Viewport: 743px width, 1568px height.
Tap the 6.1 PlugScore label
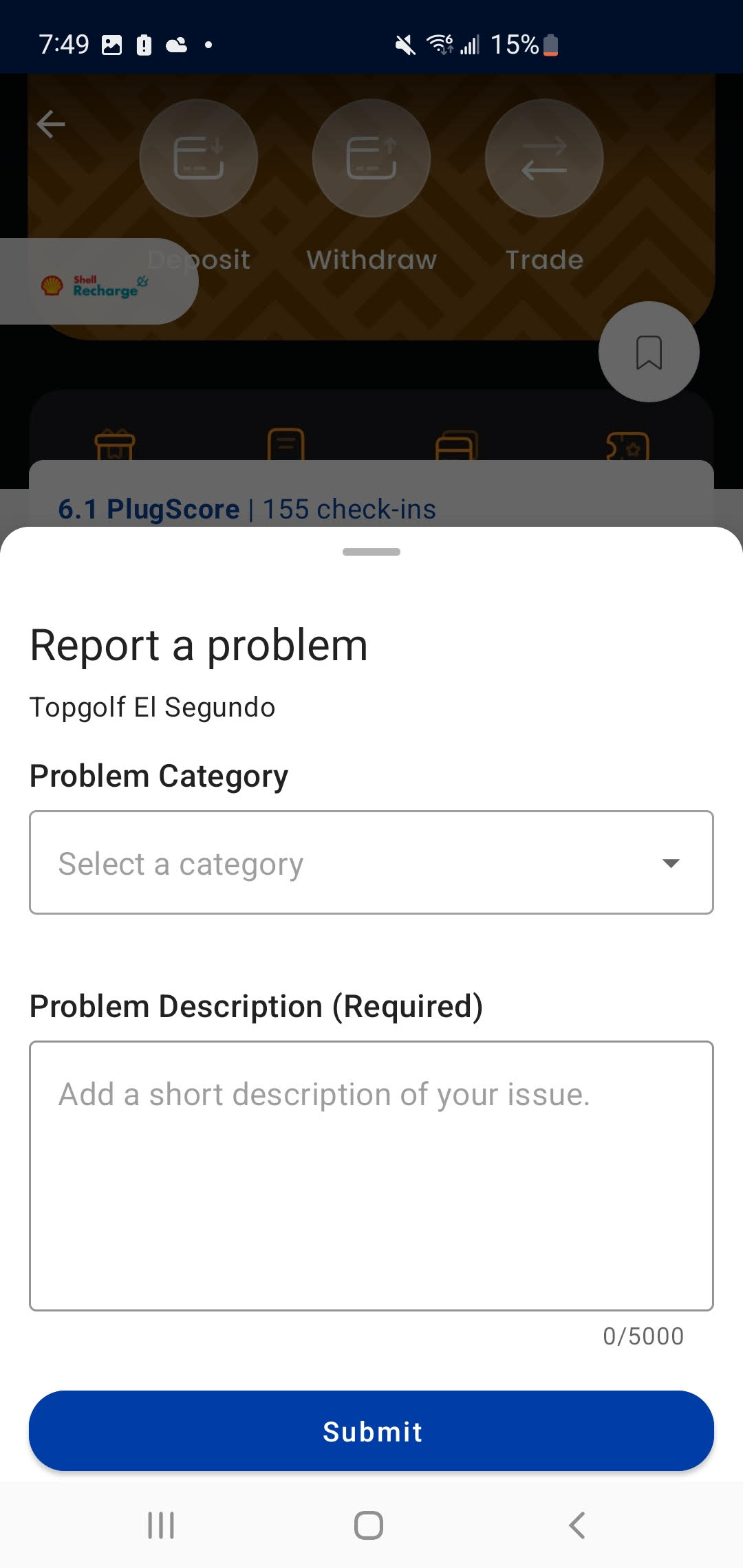coord(147,509)
